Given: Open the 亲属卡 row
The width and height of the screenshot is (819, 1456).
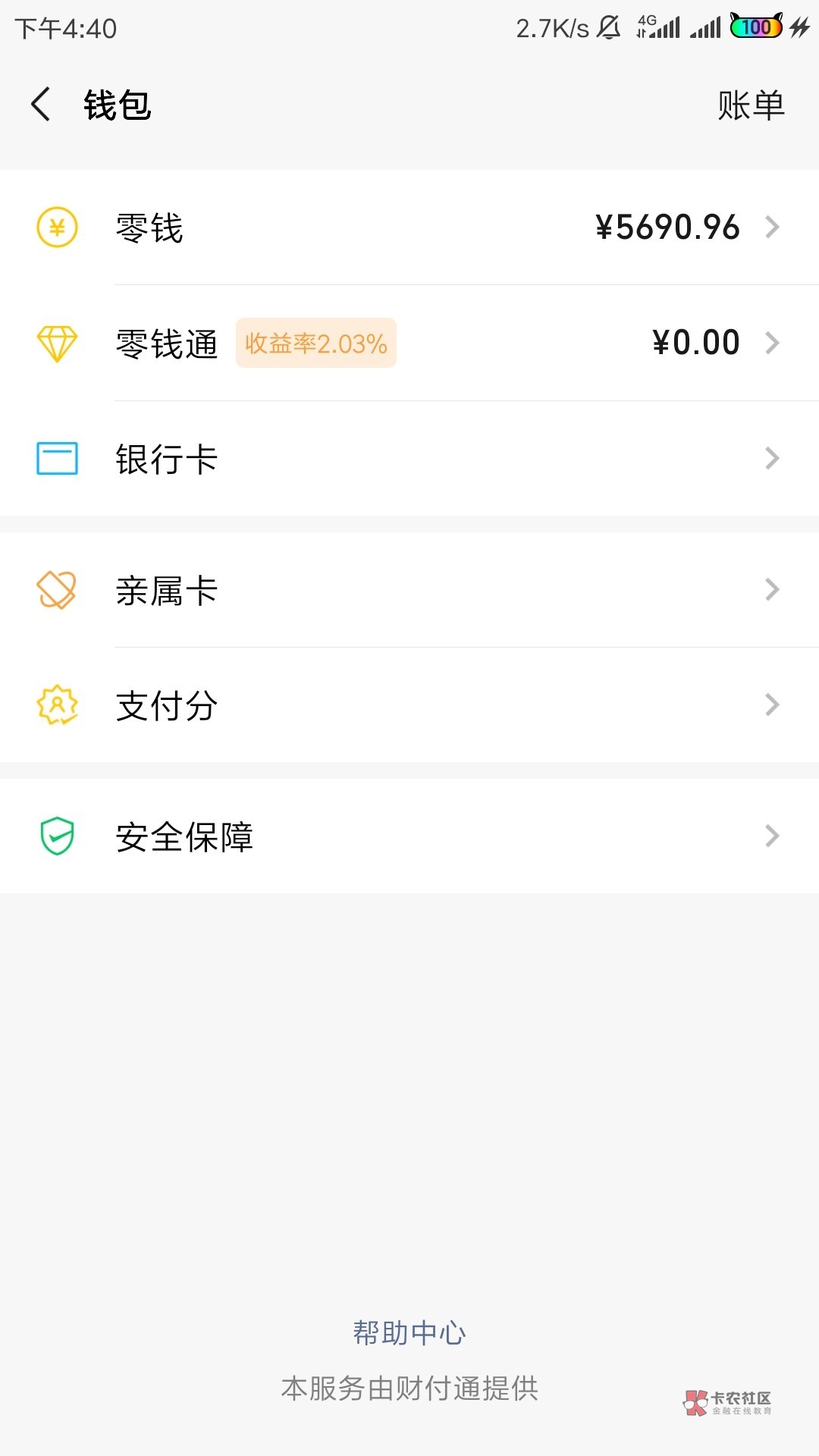Looking at the screenshot, I should (x=409, y=590).
